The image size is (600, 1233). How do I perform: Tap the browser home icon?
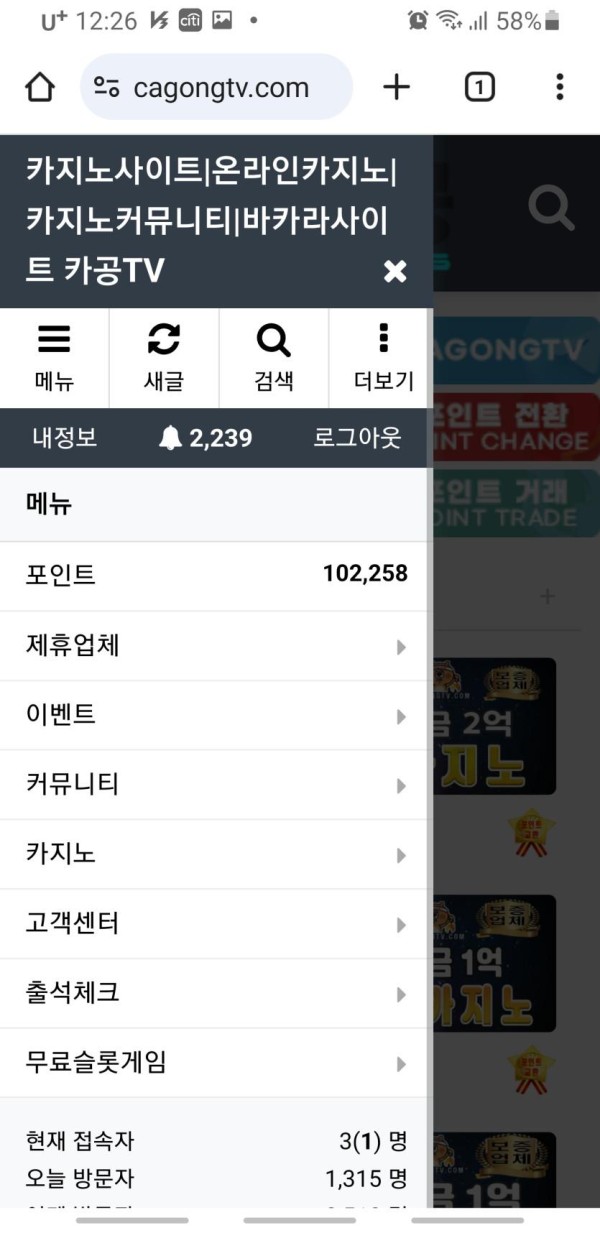click(x=40, y=88)
